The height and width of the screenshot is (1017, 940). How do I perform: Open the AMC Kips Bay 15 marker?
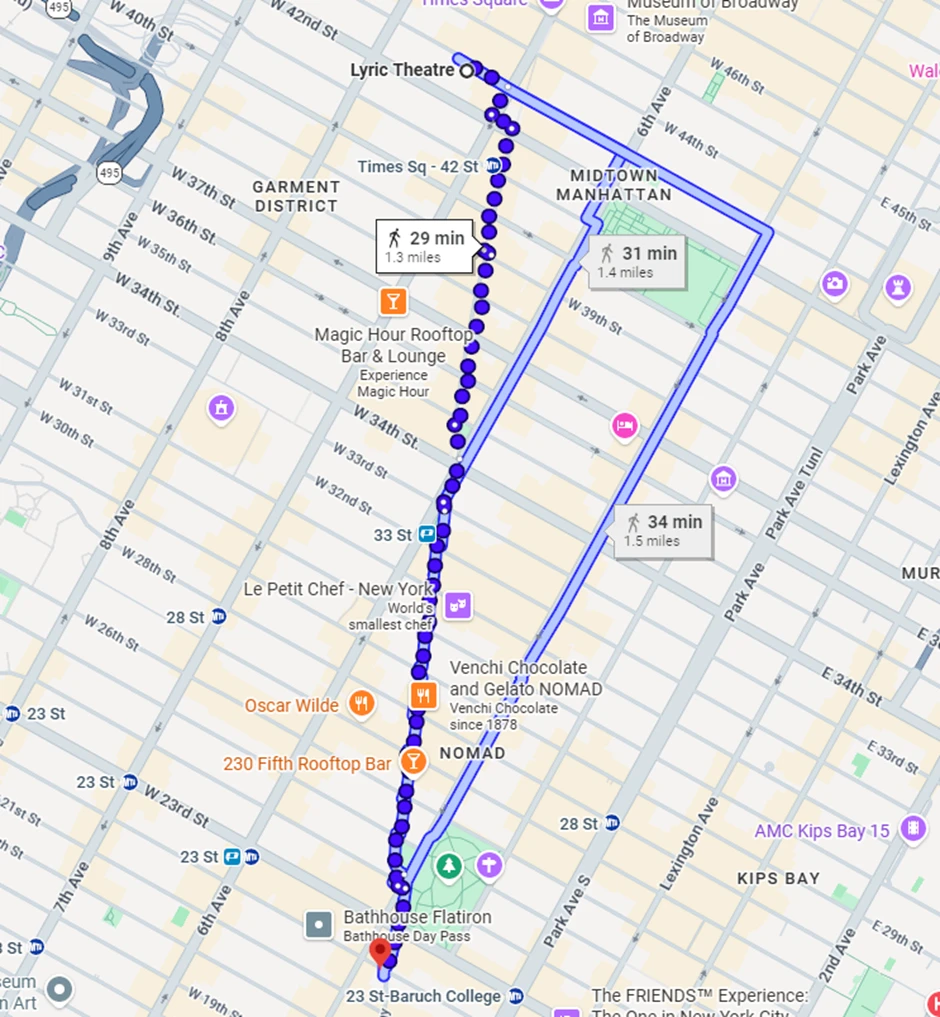point(912,829)
